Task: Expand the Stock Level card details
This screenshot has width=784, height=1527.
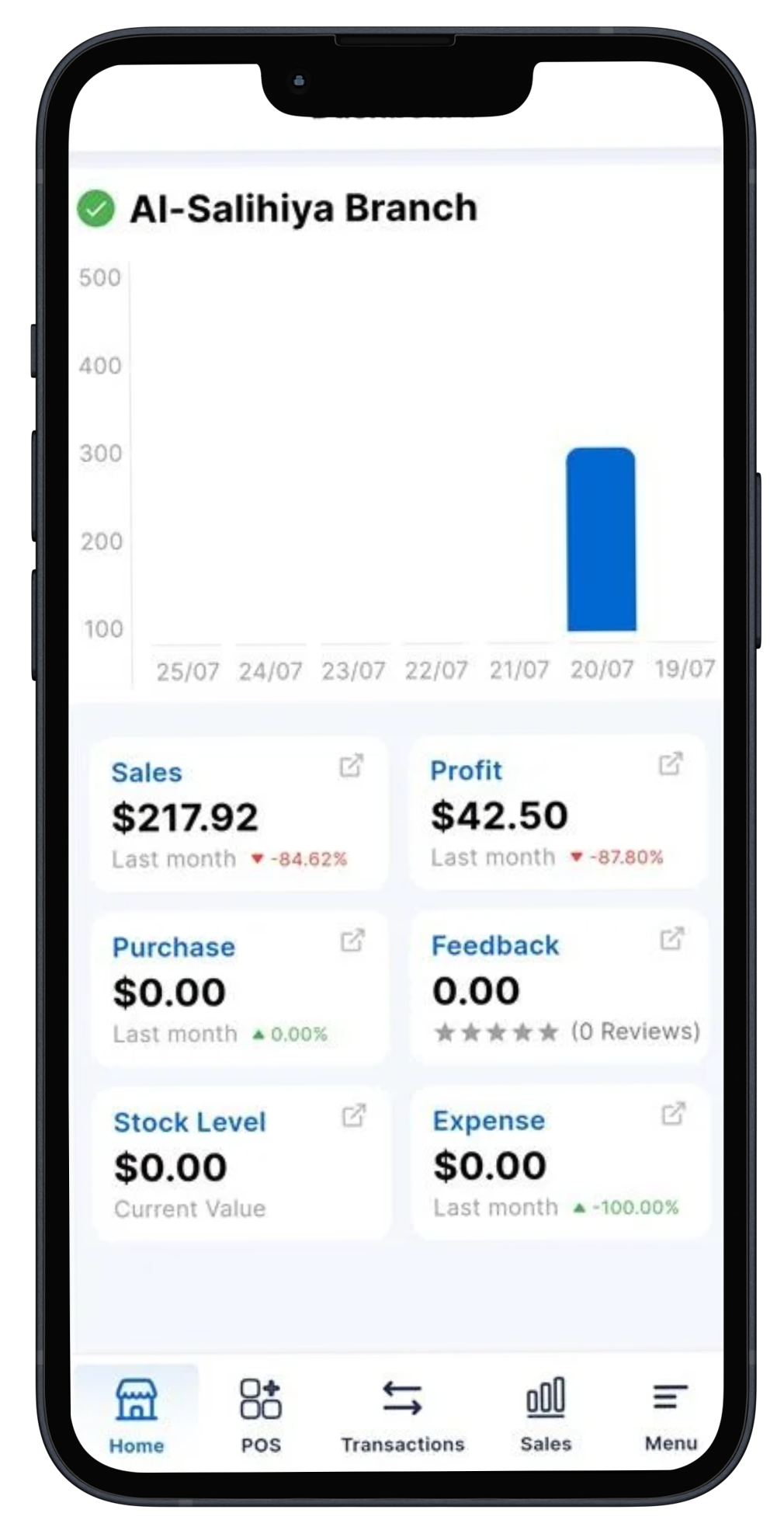Action: click(355, 1115)
